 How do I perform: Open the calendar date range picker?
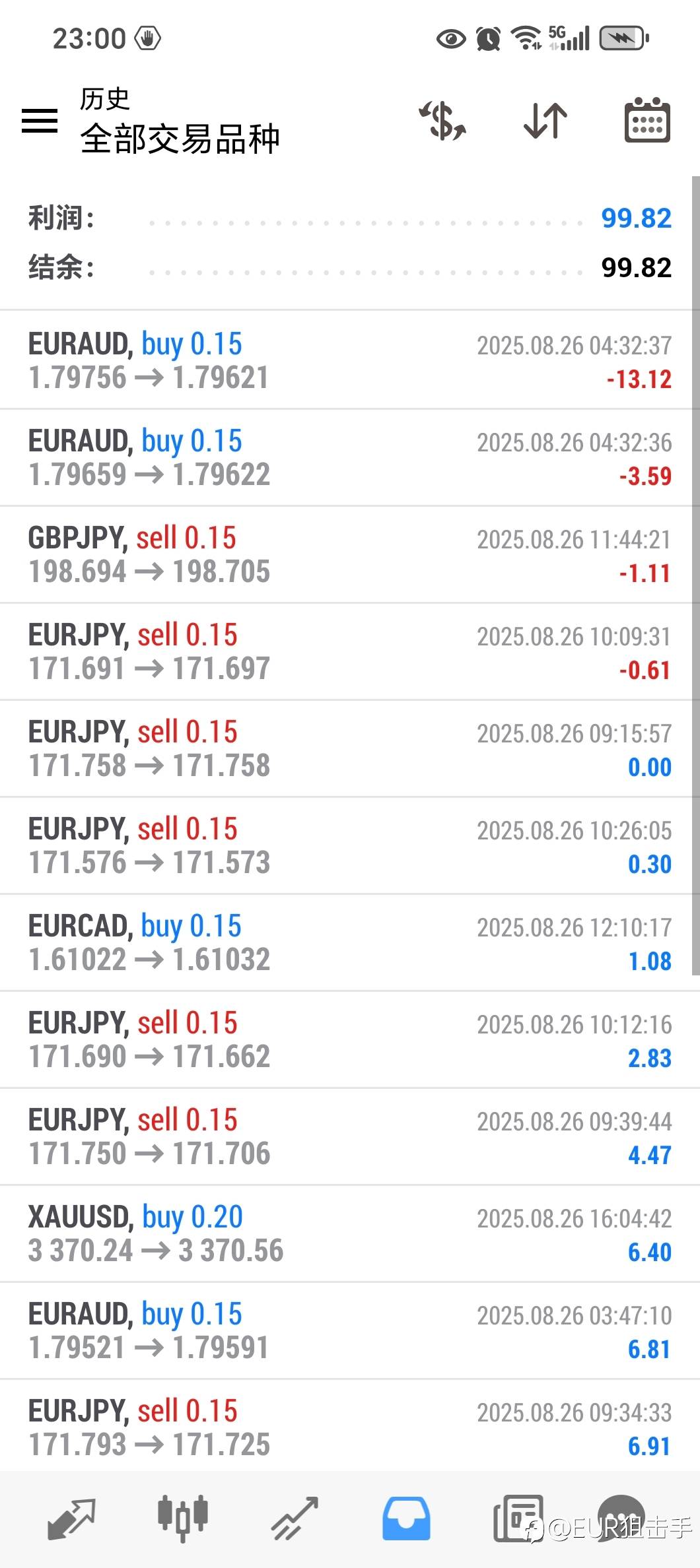pyautogui.click(x=647, y=121)
